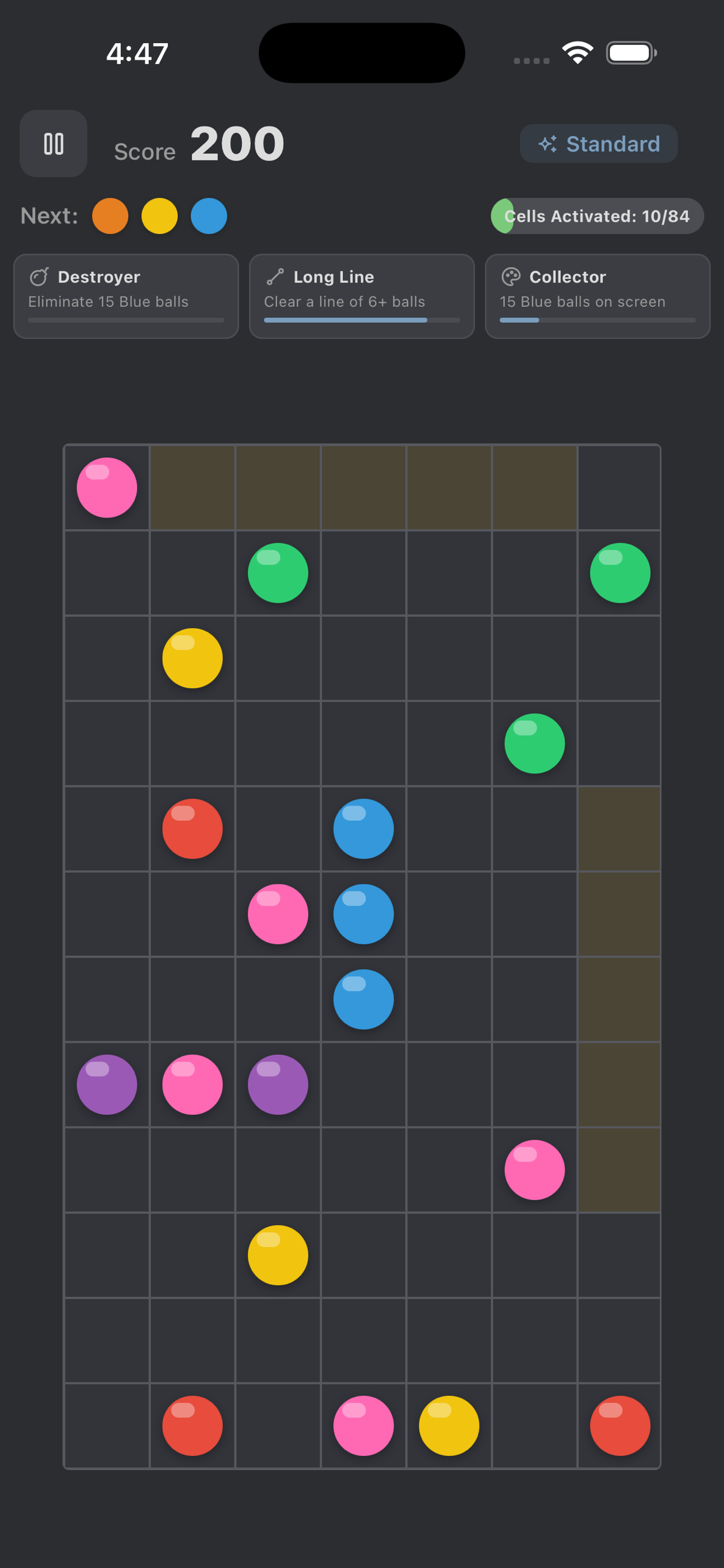The image size is (724, 1568).
Task: Click the Long Line progress bar
Action: 361,320
